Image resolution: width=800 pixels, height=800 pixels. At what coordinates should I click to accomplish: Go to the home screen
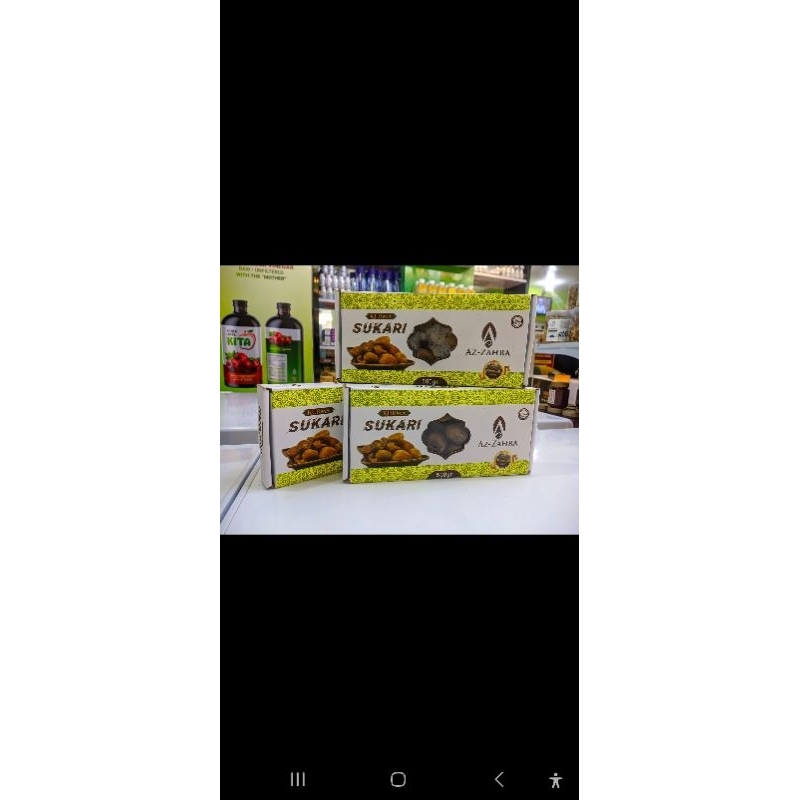point(398,779)
